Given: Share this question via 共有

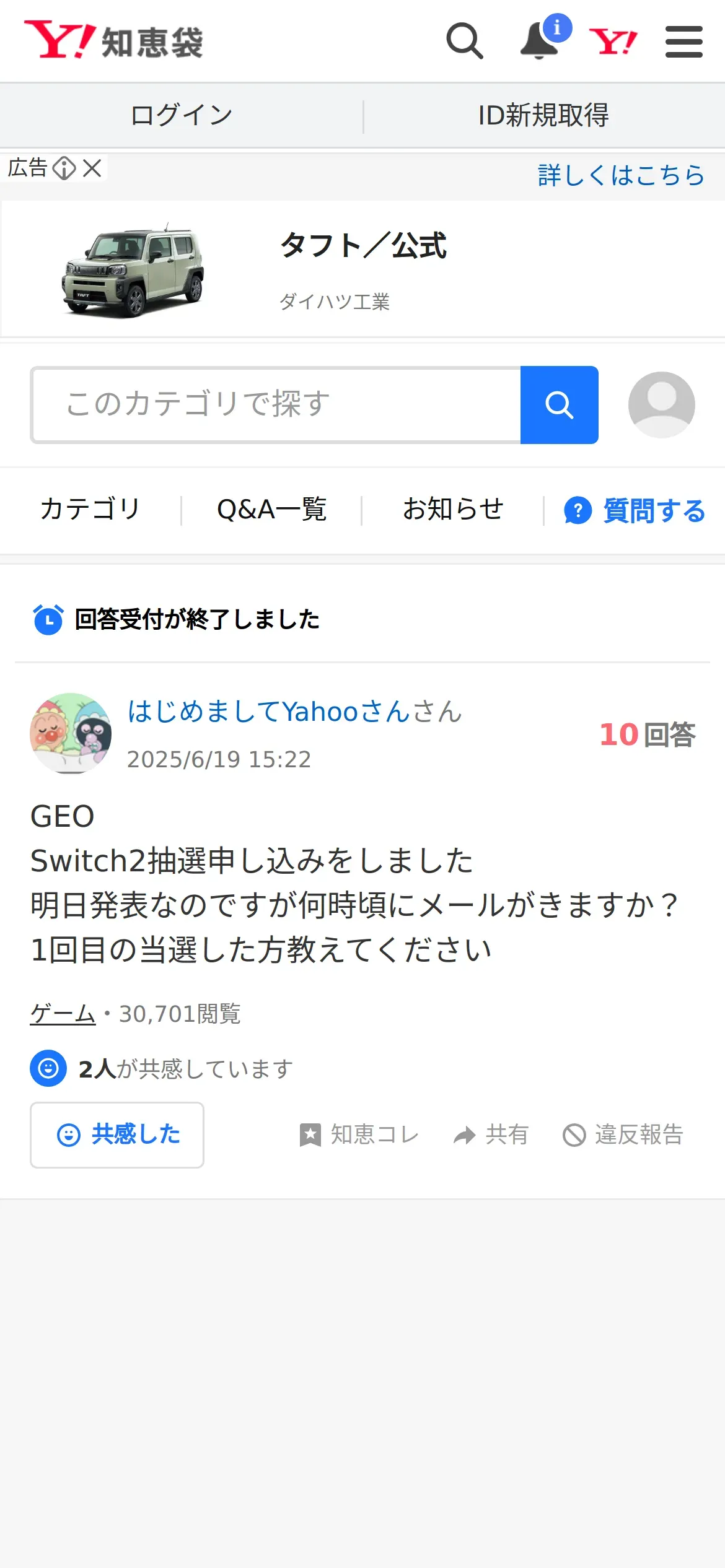Looking at the screenshot, I should coord(491,1135).
